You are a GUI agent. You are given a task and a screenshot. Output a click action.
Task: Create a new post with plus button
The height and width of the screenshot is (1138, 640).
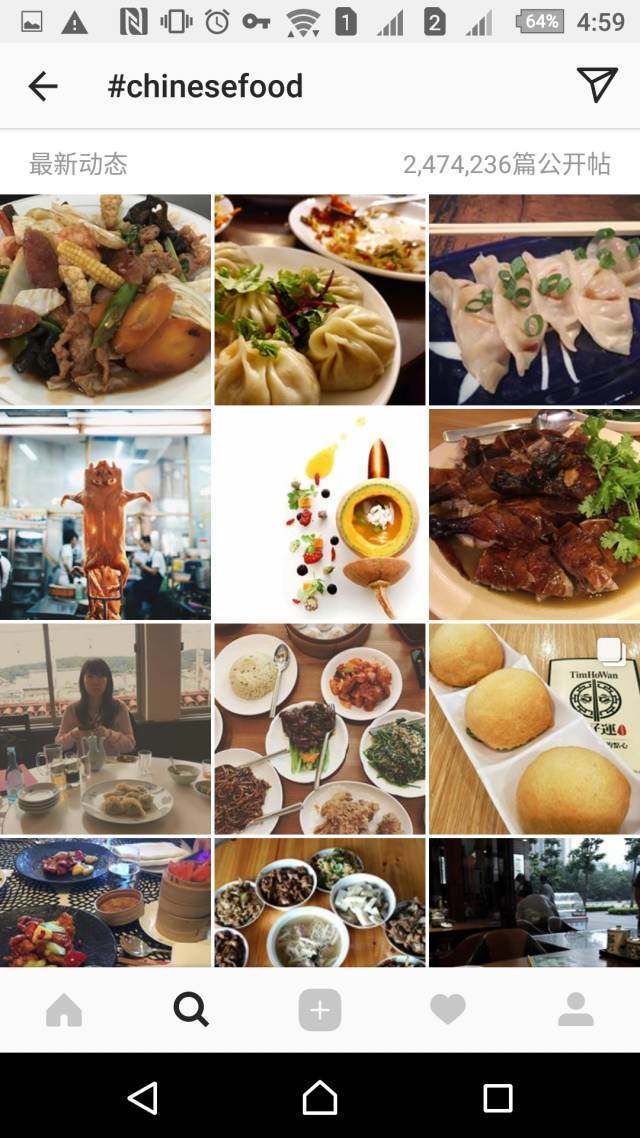coord(320,1010)
